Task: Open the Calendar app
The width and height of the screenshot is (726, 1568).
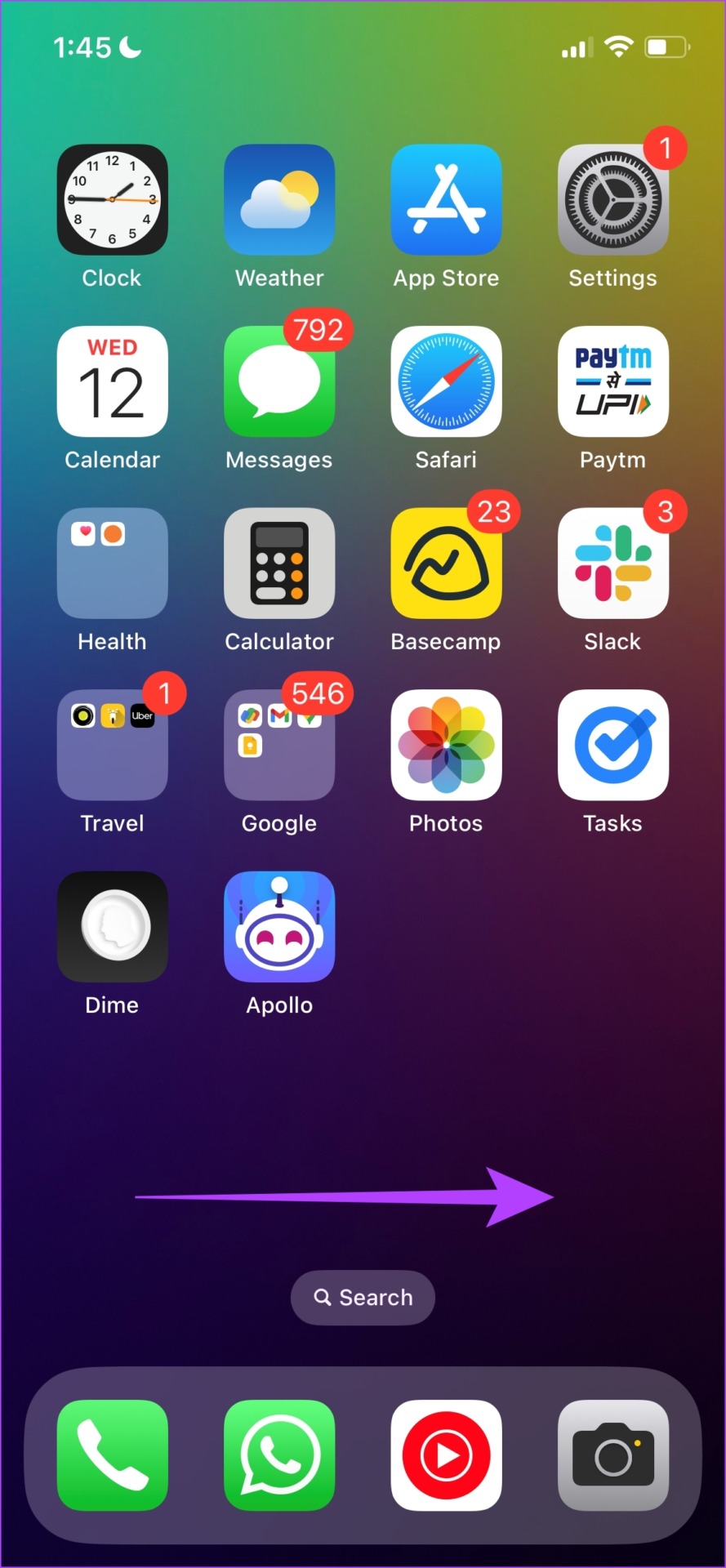Action: click(112, 381)
